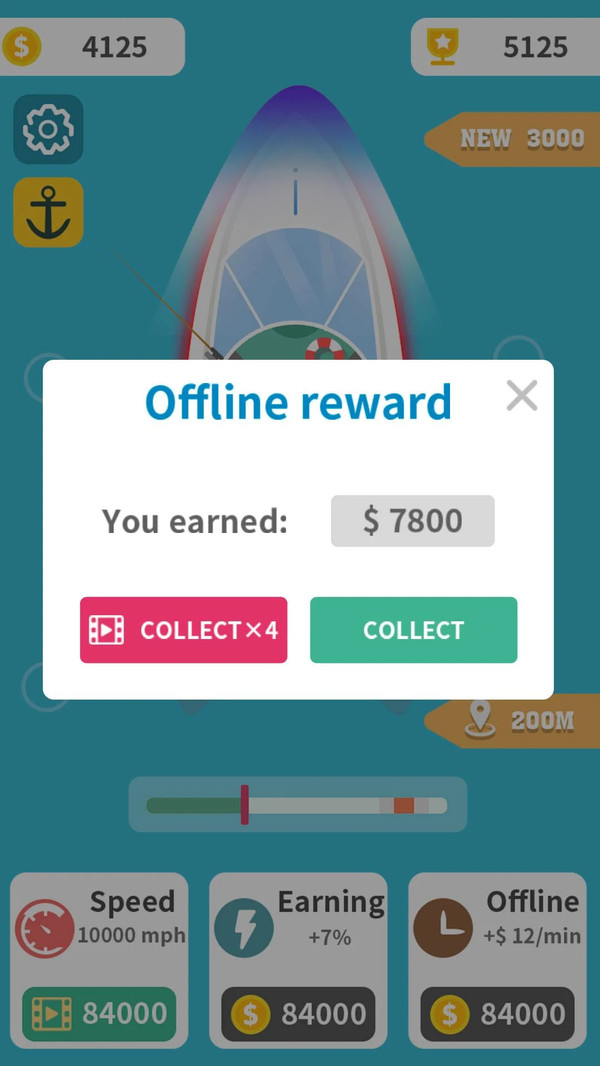Tap the yellow anchor icon

[48, 212]
